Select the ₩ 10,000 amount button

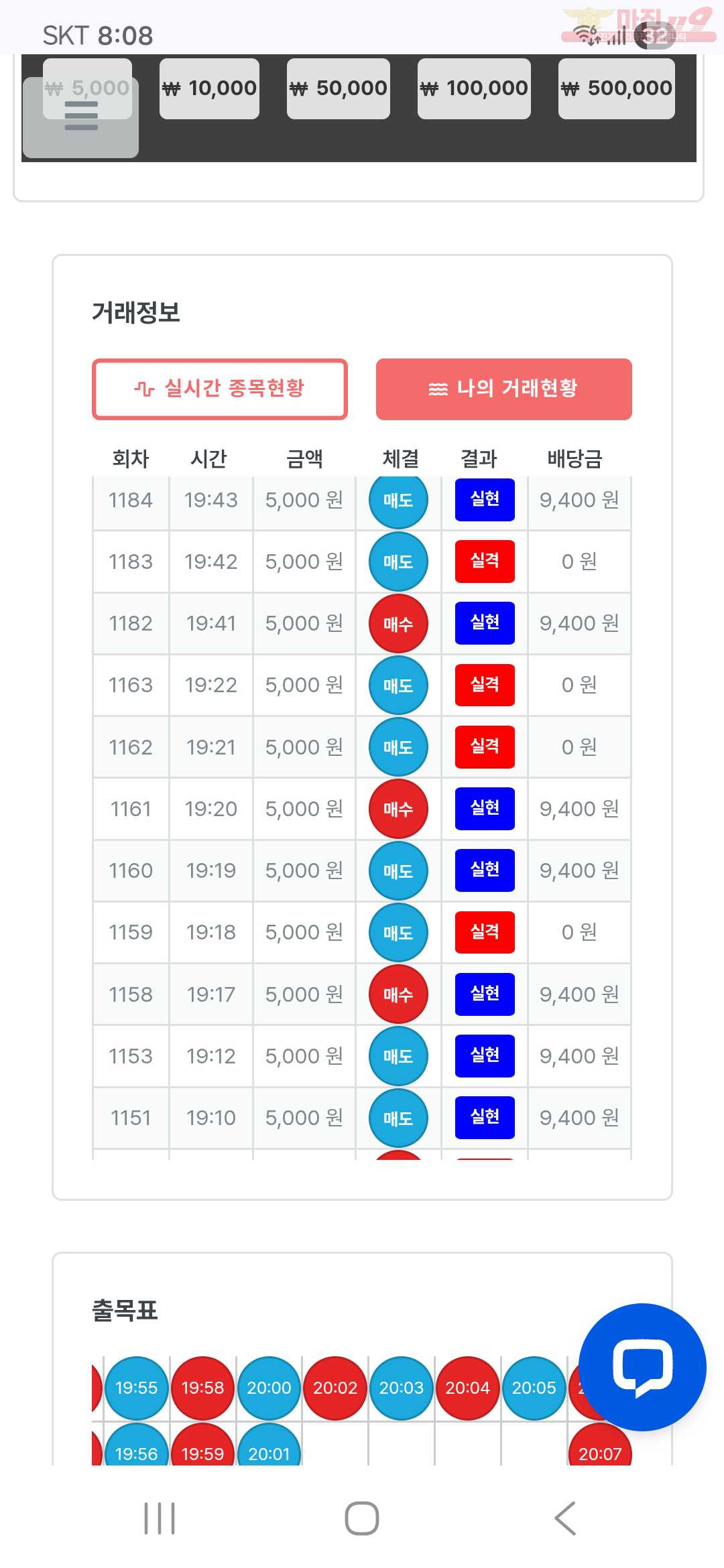click(209, 88)
